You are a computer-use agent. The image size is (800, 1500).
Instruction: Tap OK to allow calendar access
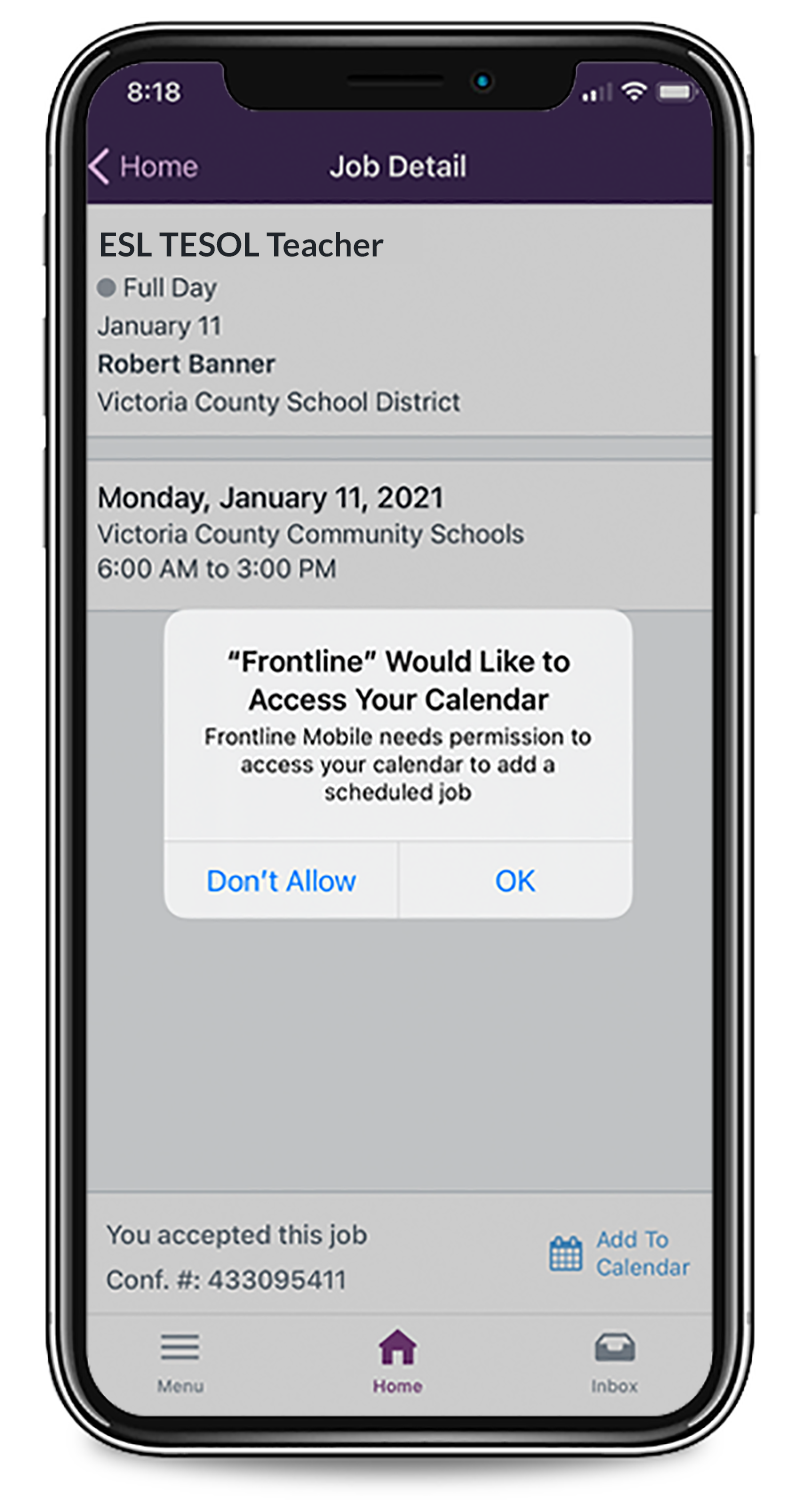tap(515, 880)
